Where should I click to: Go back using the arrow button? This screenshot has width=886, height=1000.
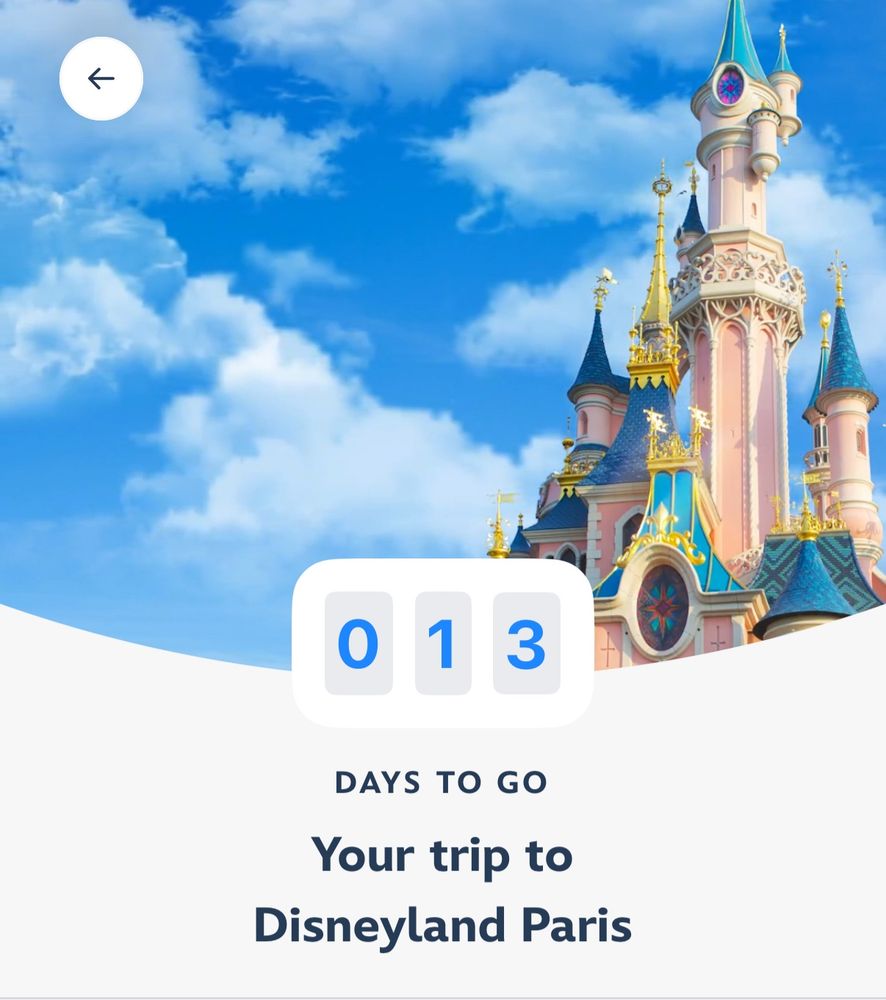tap(101, 78)
